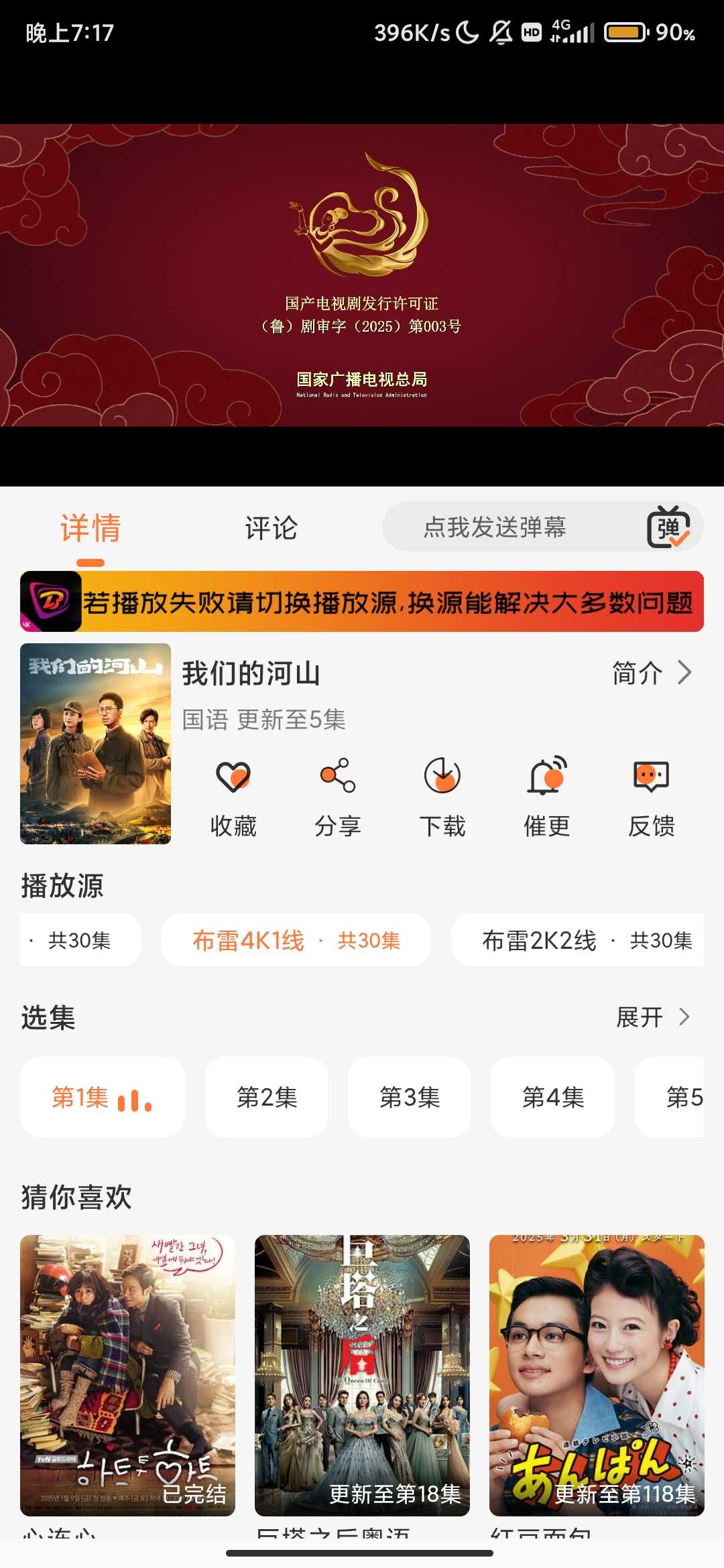The height and width of the screenshot is (1568, 724).
Task: Toggle the 弹幕 danmaku icon
Action: tap(668, 527)
